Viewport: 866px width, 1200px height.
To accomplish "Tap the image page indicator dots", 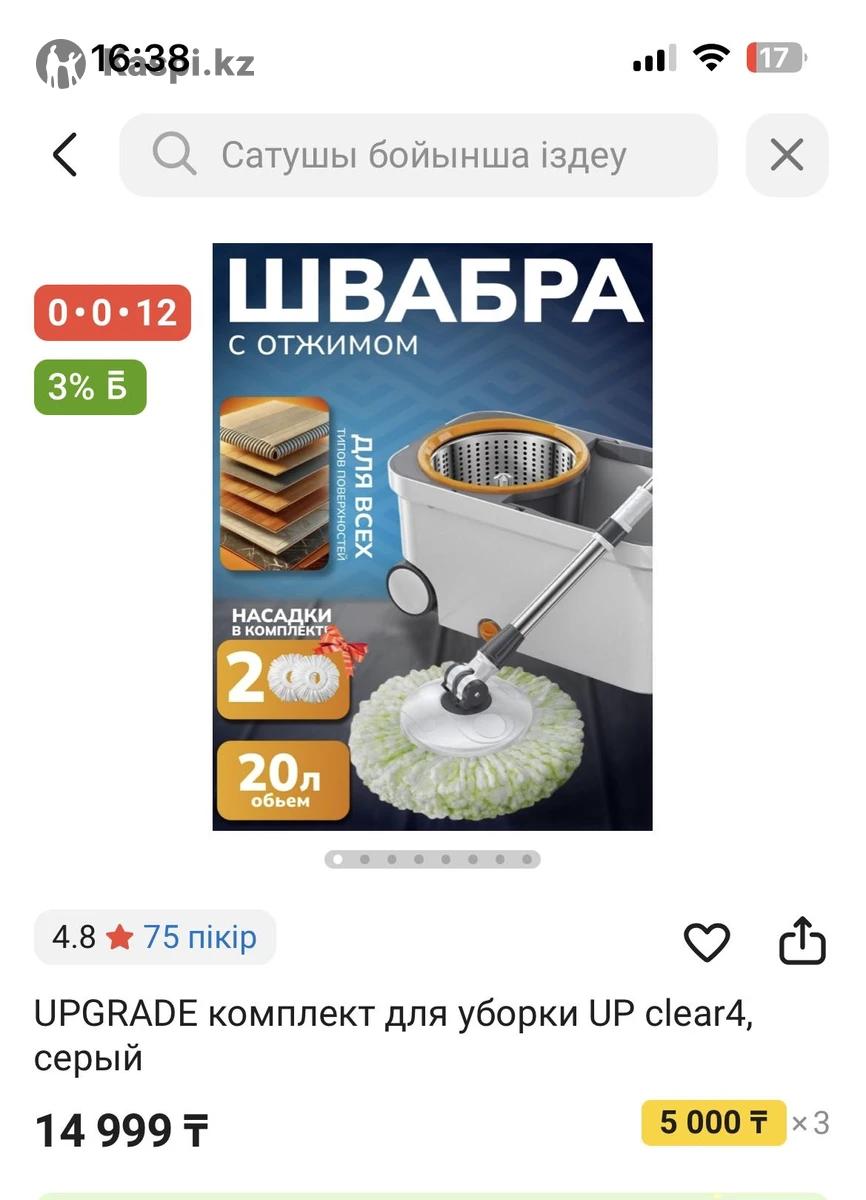I will [x=432, y=859].
